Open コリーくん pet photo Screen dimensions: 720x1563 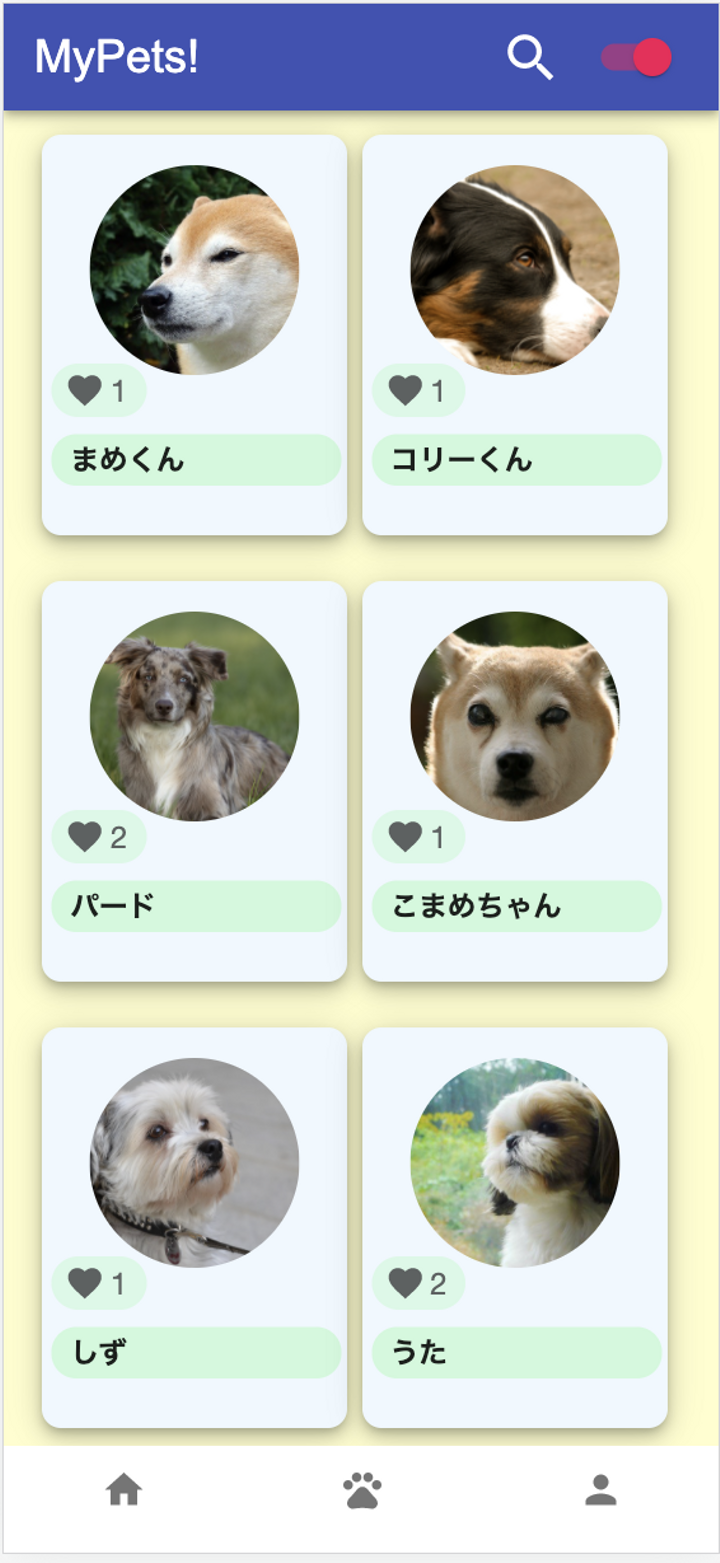(x=514, y=269)
